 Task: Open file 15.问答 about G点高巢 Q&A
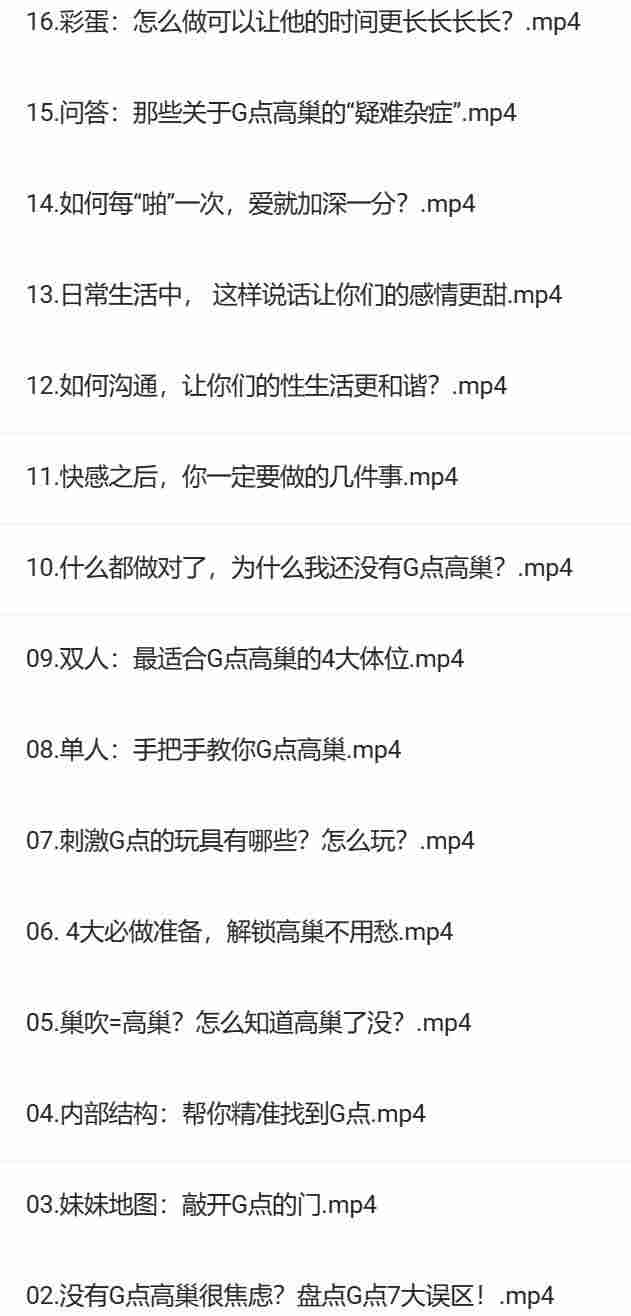271,113
